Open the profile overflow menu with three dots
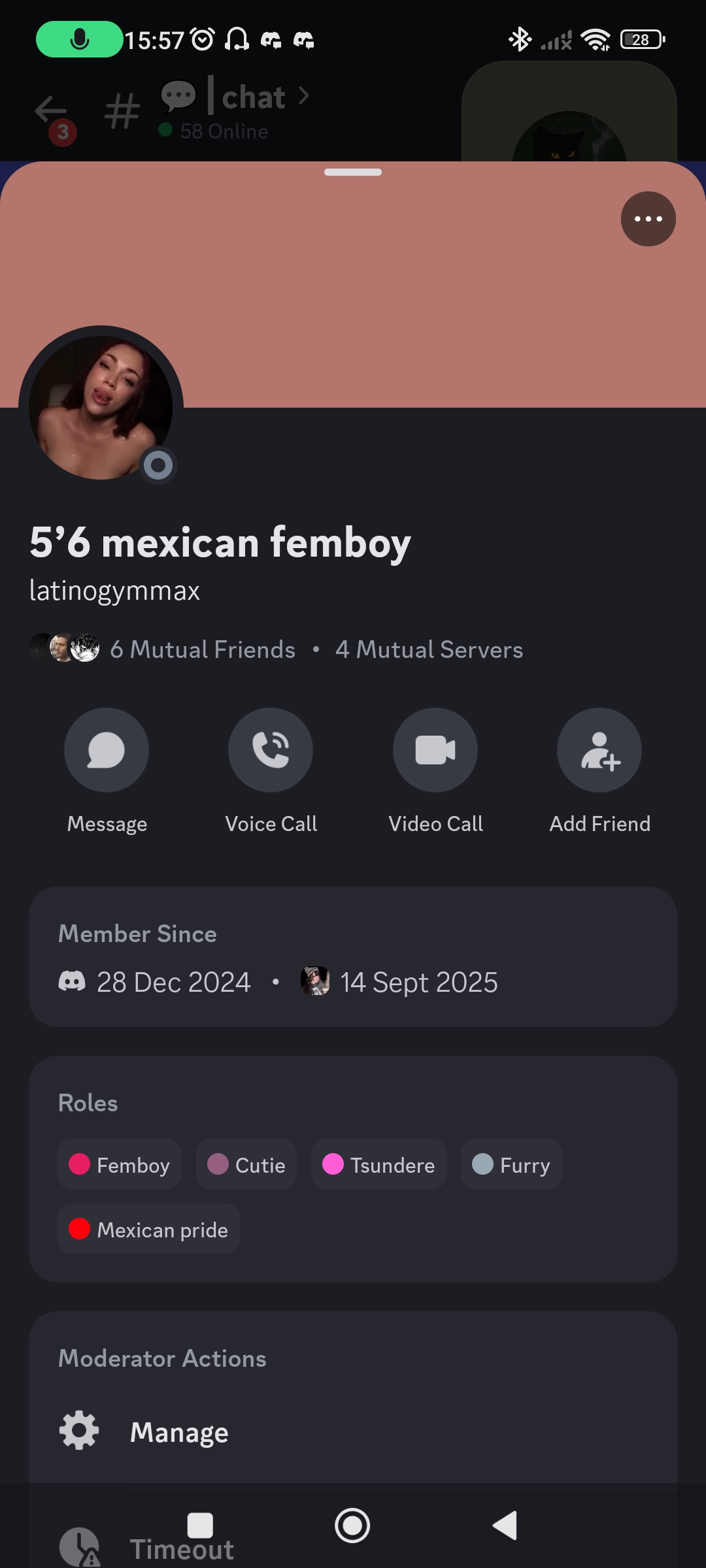Viewport: 706px width, 1568px height. coord(648,219)
